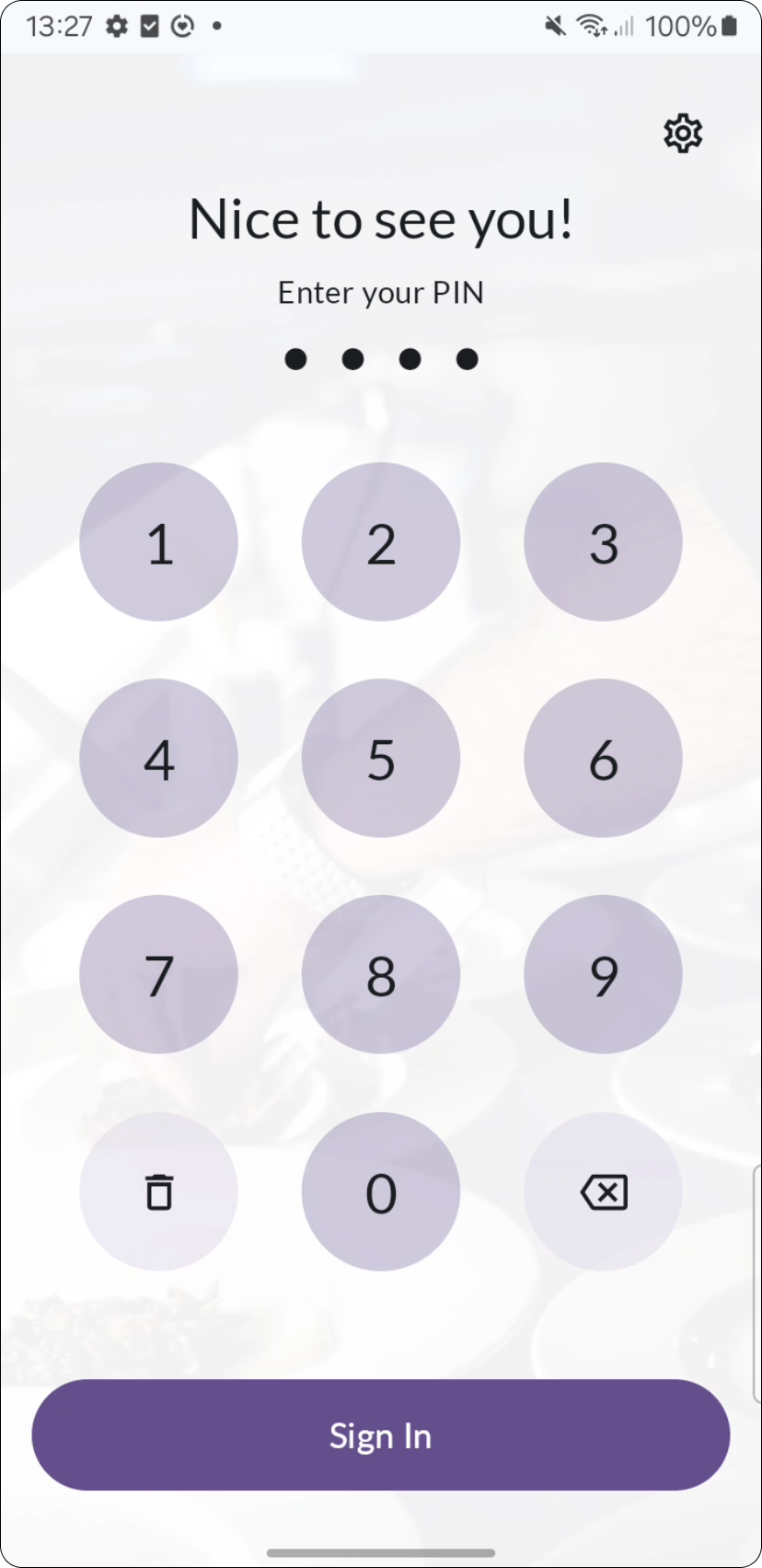Tap the number 6 key

[x=603, y=759]
